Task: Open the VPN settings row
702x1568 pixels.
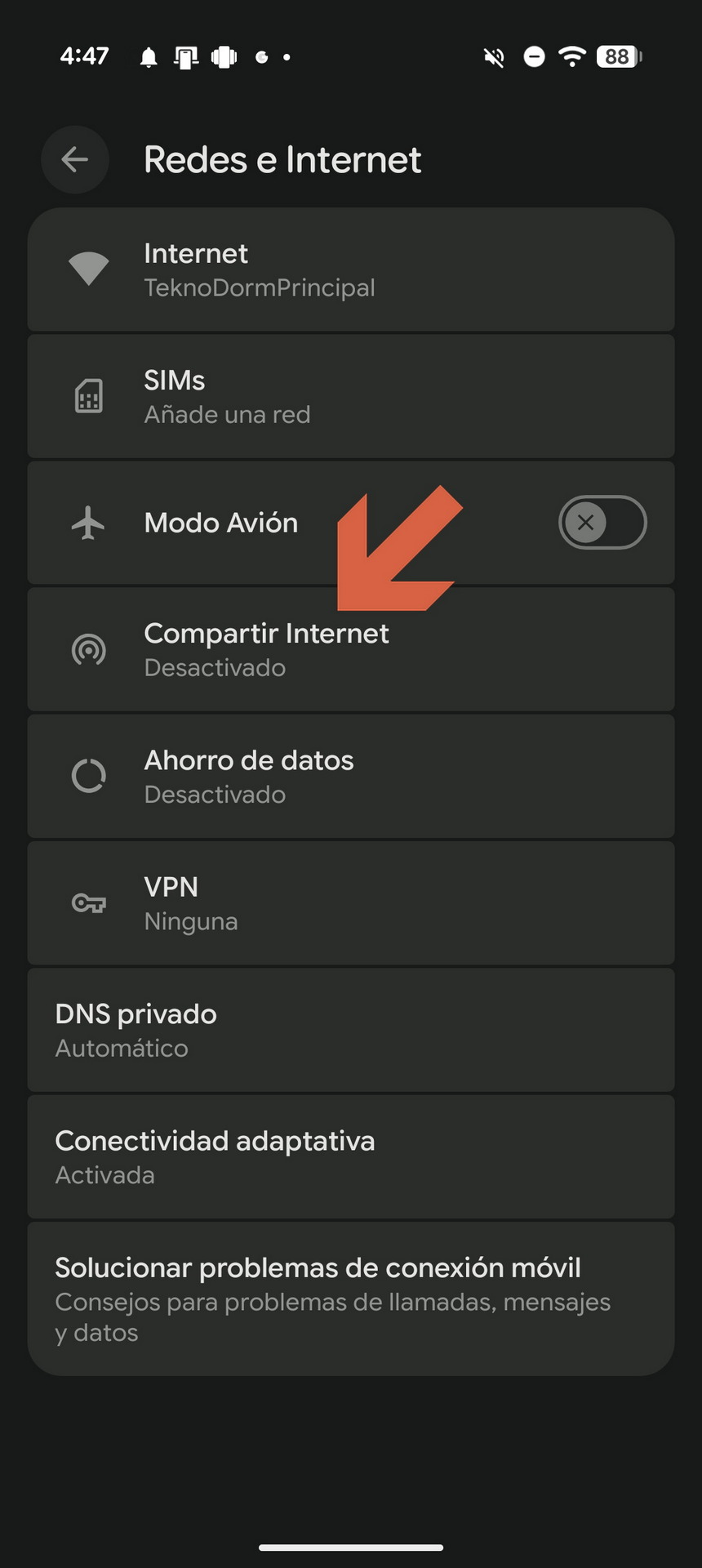Action: pyautogui.click(x=351, y=903)
